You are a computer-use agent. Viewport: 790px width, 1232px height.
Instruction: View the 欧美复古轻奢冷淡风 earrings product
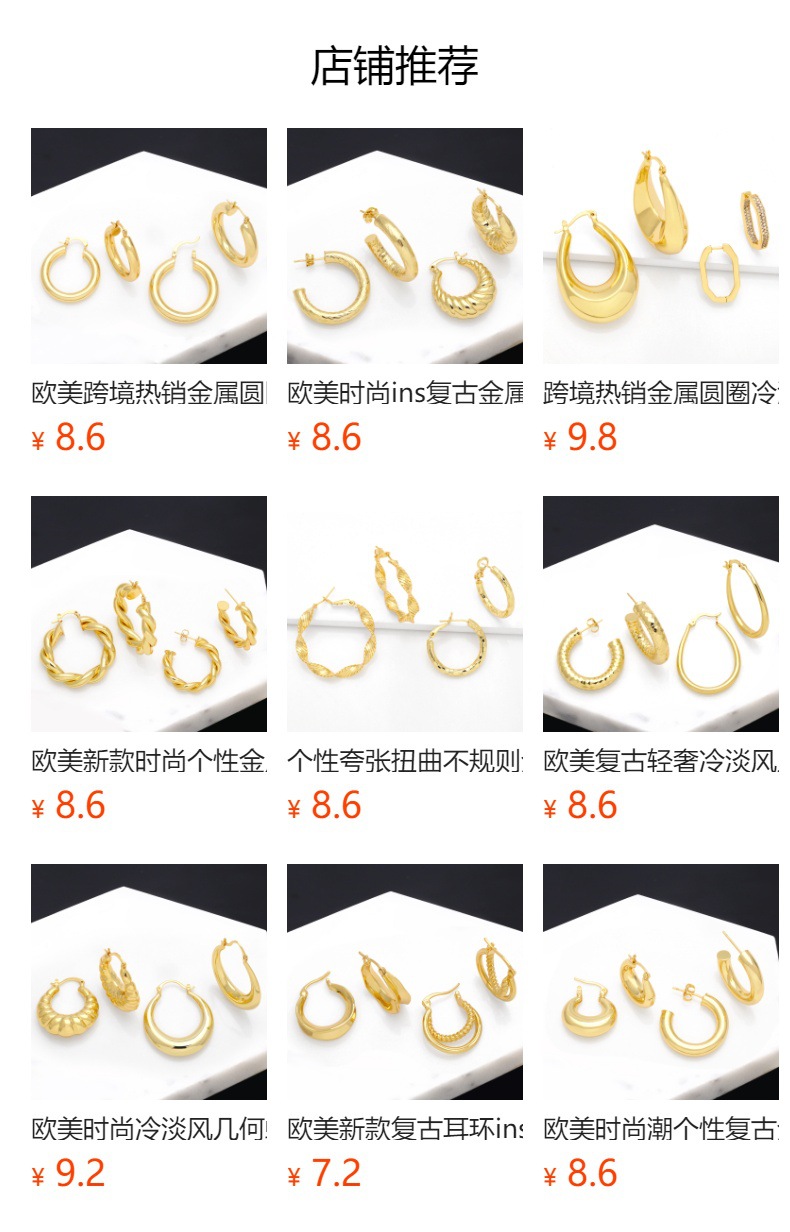(x=661, y=614)
